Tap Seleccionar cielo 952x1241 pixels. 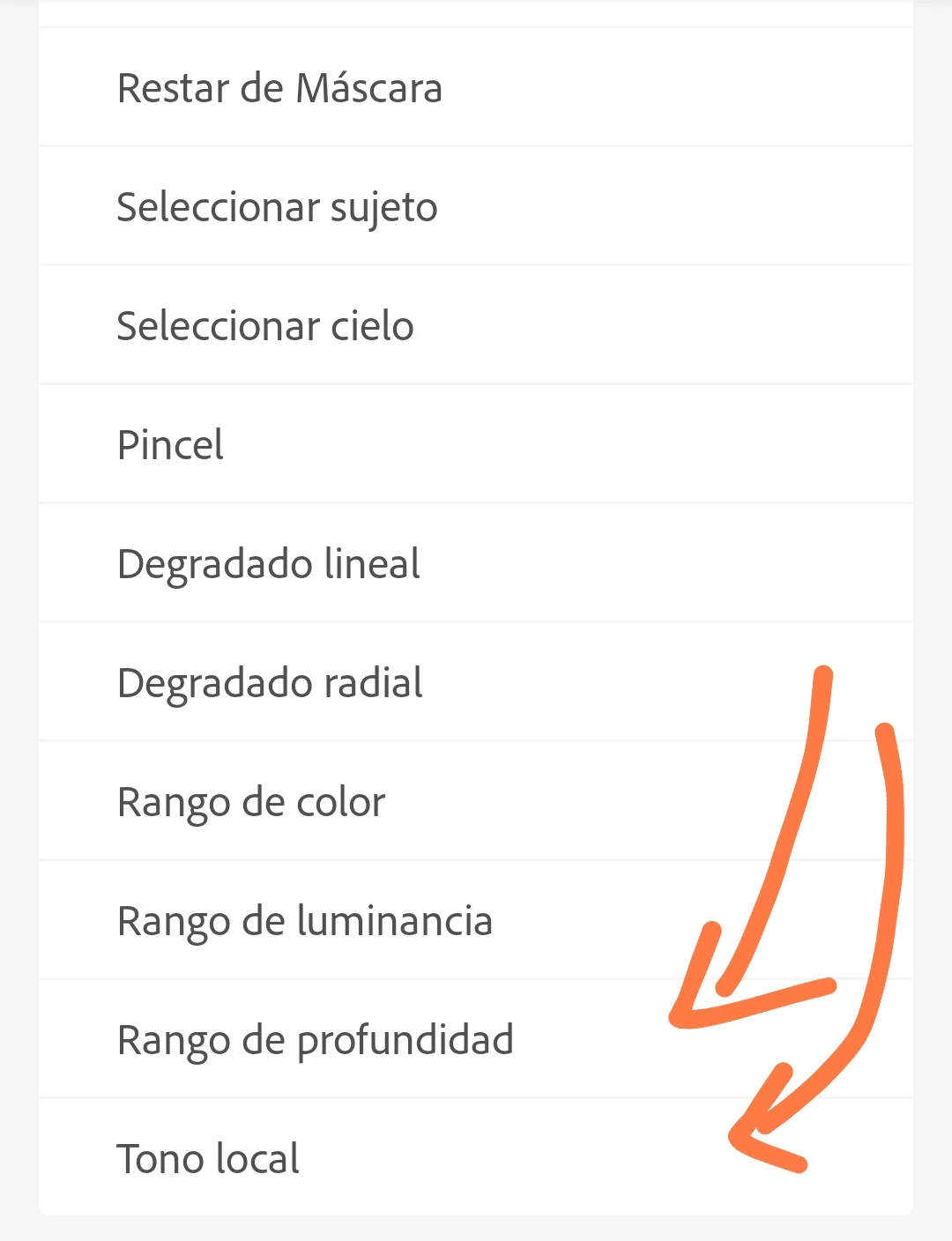click(265, 326)
